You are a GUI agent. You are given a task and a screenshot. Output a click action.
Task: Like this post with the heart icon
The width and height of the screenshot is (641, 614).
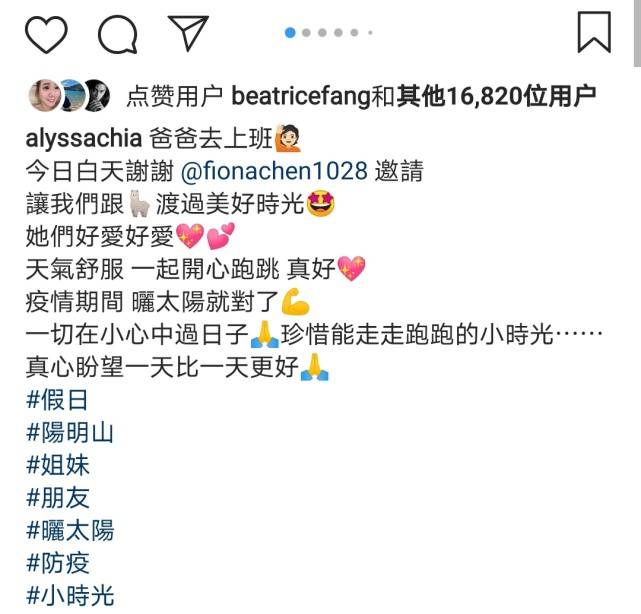(x=45, y=33)
